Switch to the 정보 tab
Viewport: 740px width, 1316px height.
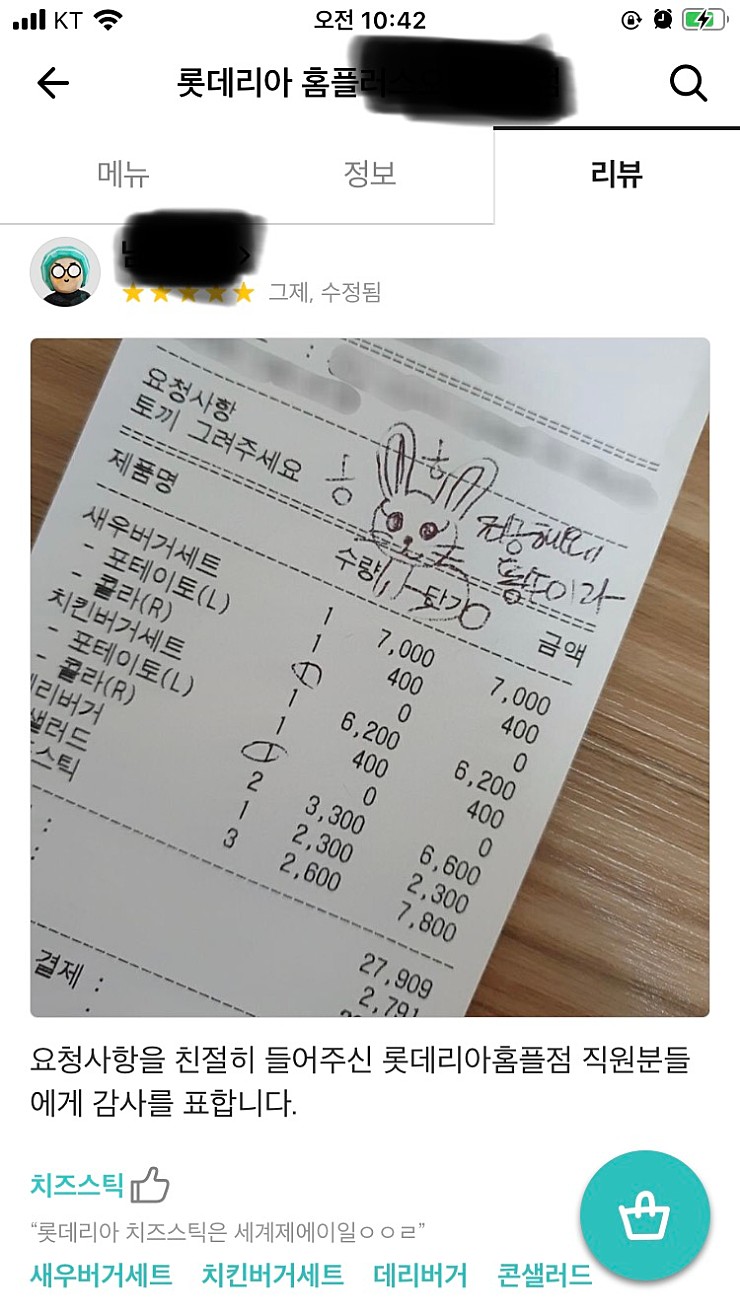(x=370, y=175)
